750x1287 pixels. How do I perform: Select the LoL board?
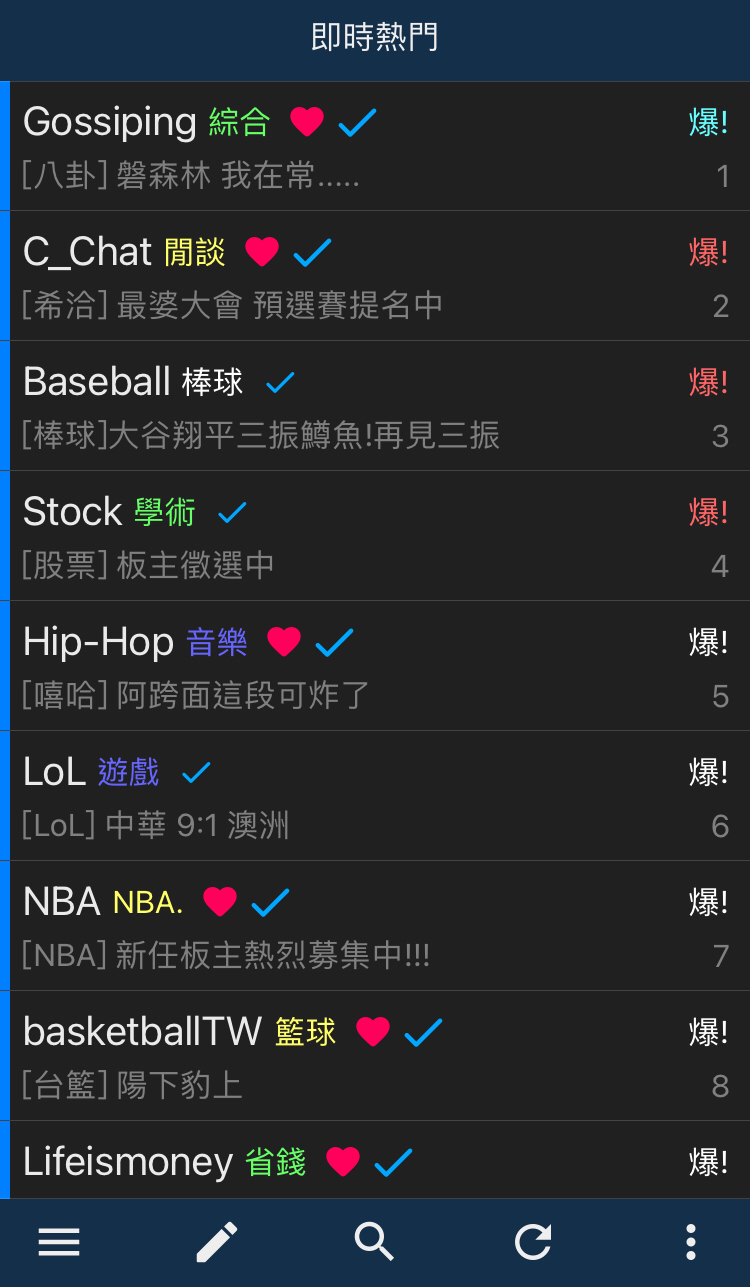(x=375, y=796)
